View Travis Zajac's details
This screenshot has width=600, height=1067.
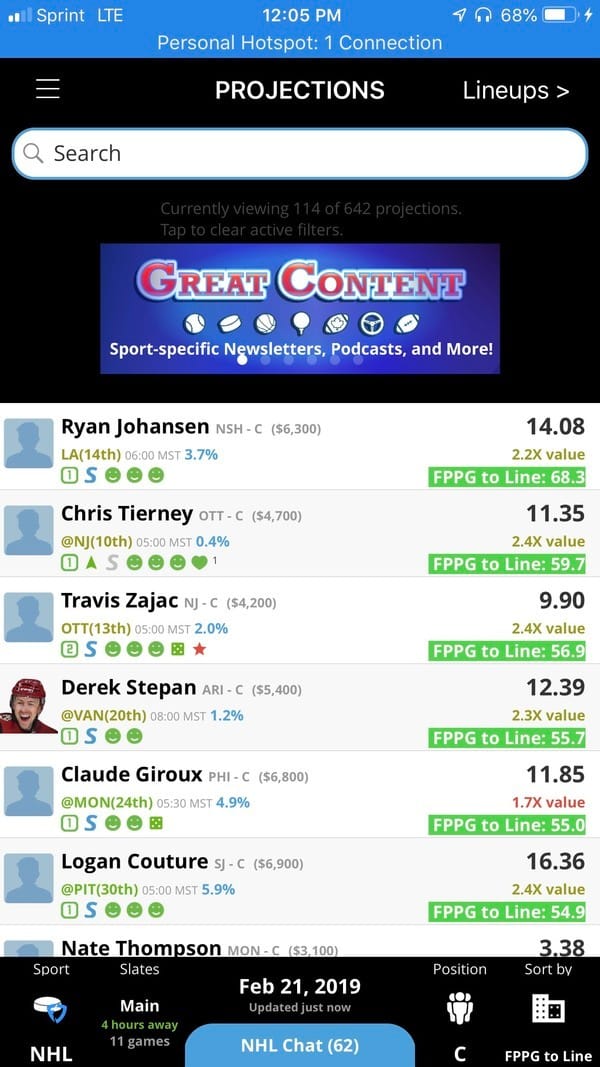coord(300,620)
